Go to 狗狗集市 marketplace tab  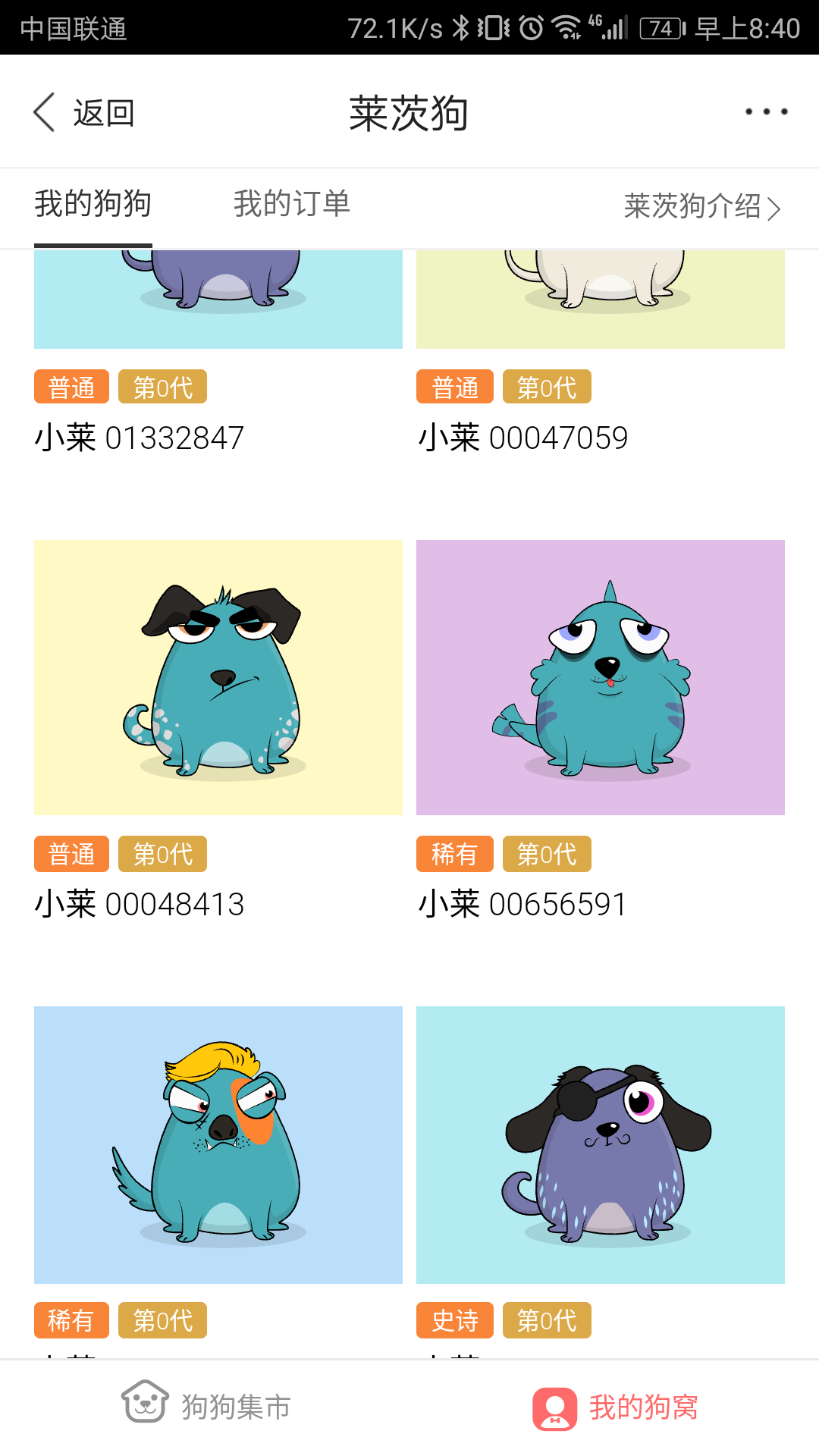pyautogui.click(x=206, y=1405)
